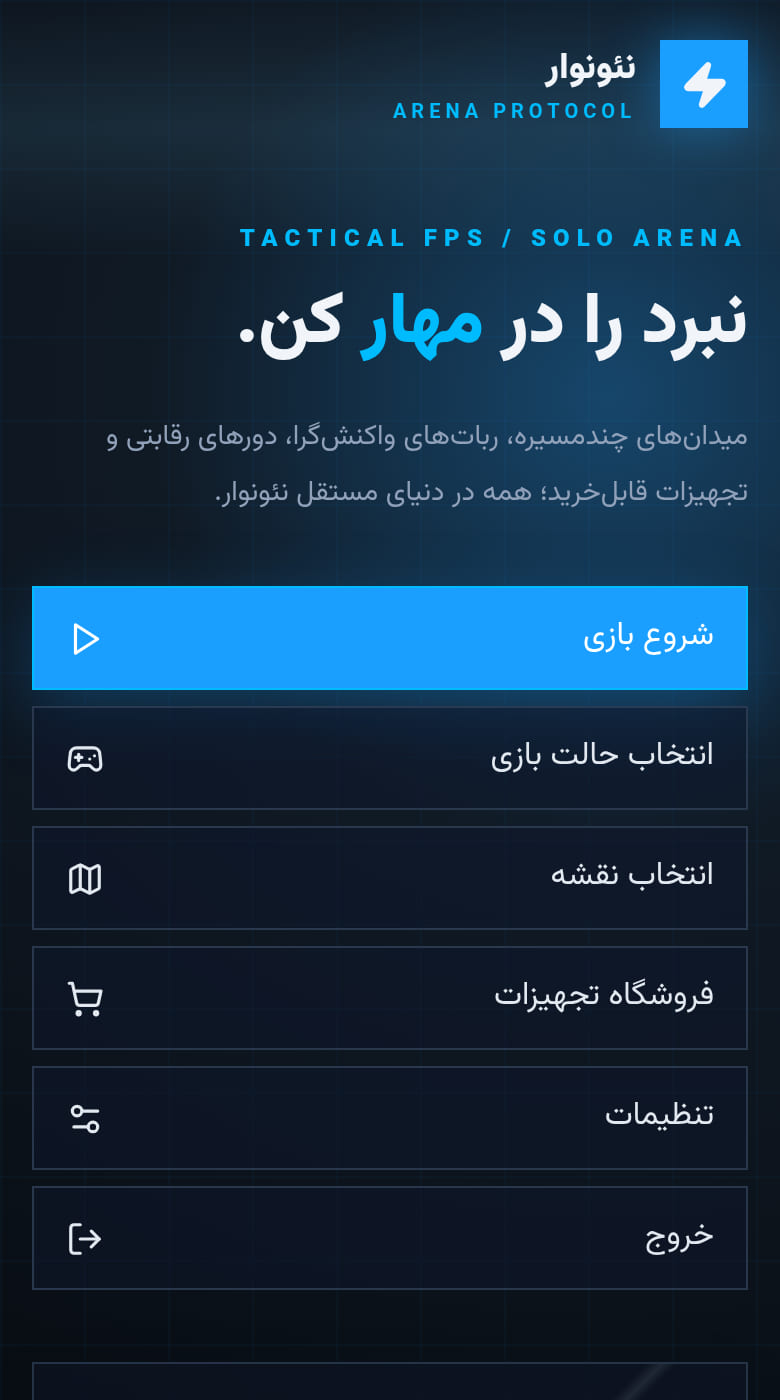Start the game with شروع بازی
Screen dimensions: 780x1400
[x=390, y=638]
